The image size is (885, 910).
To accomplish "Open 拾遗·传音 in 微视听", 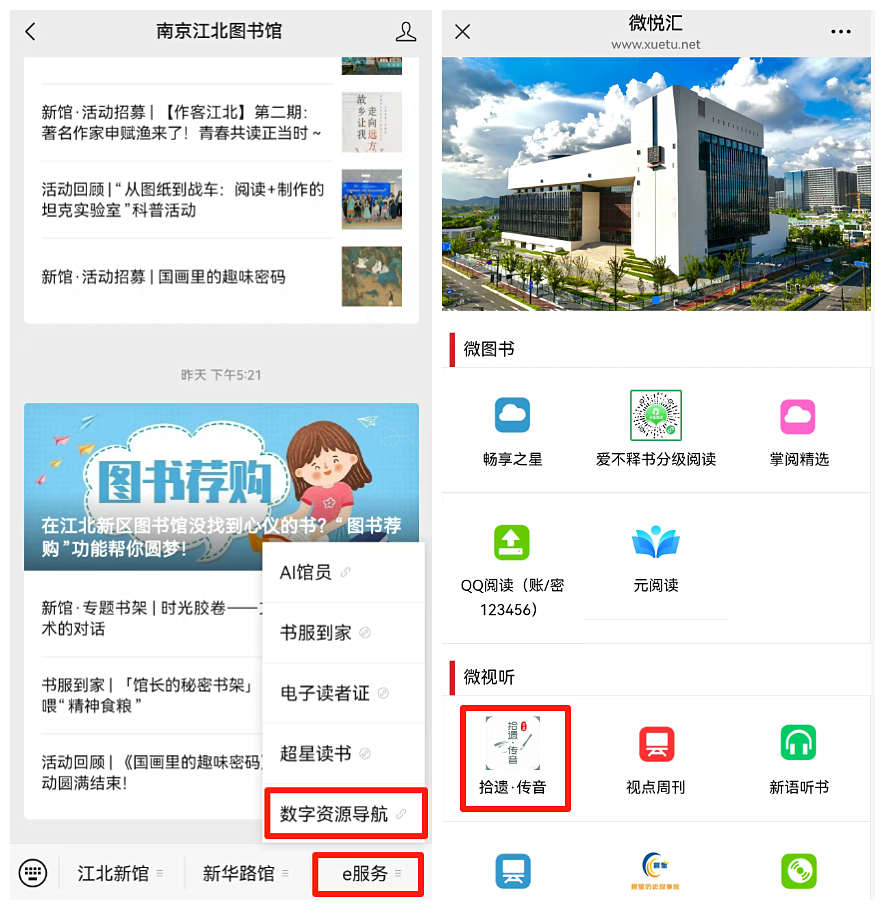I will [513, 756].
